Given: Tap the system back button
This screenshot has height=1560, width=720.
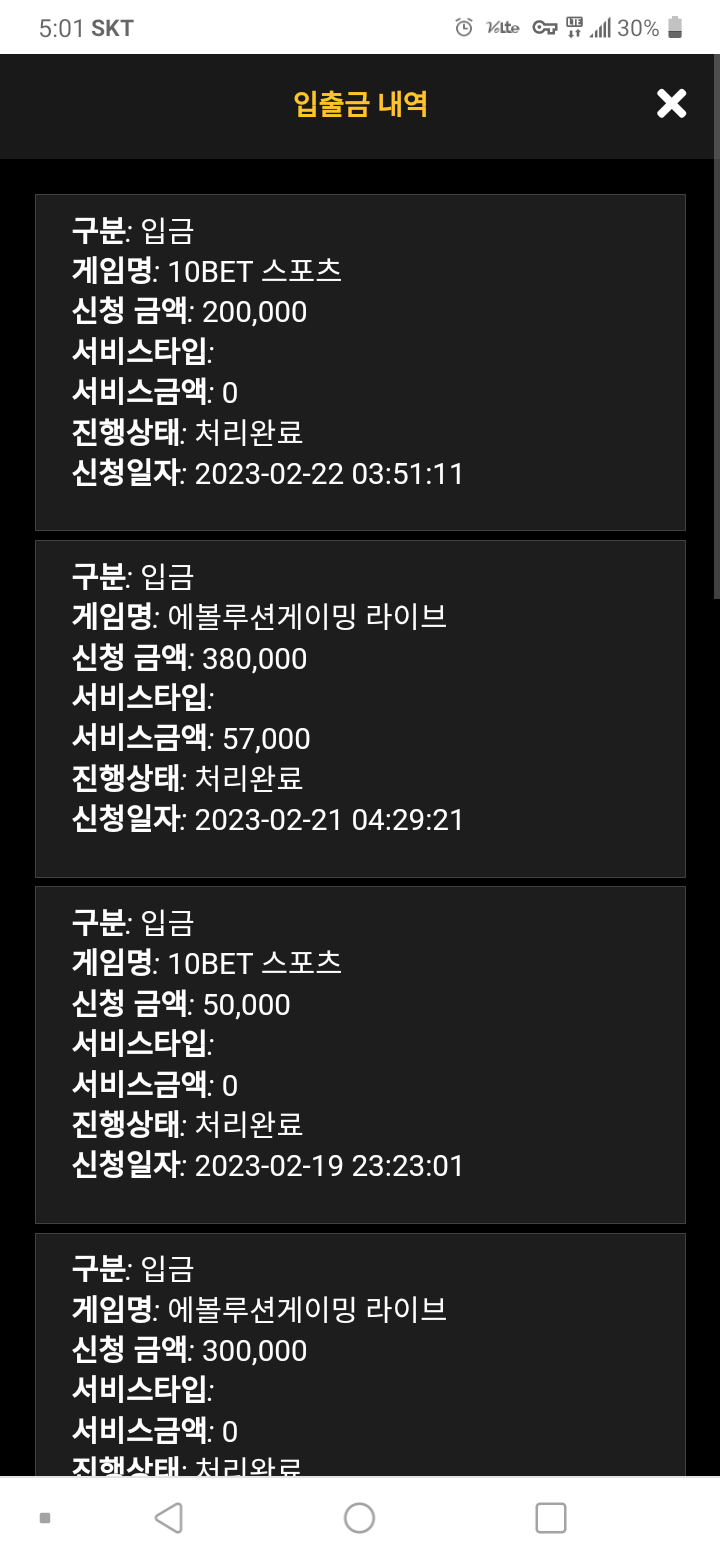Looking at the screenshot, I should click(169, 1518).
